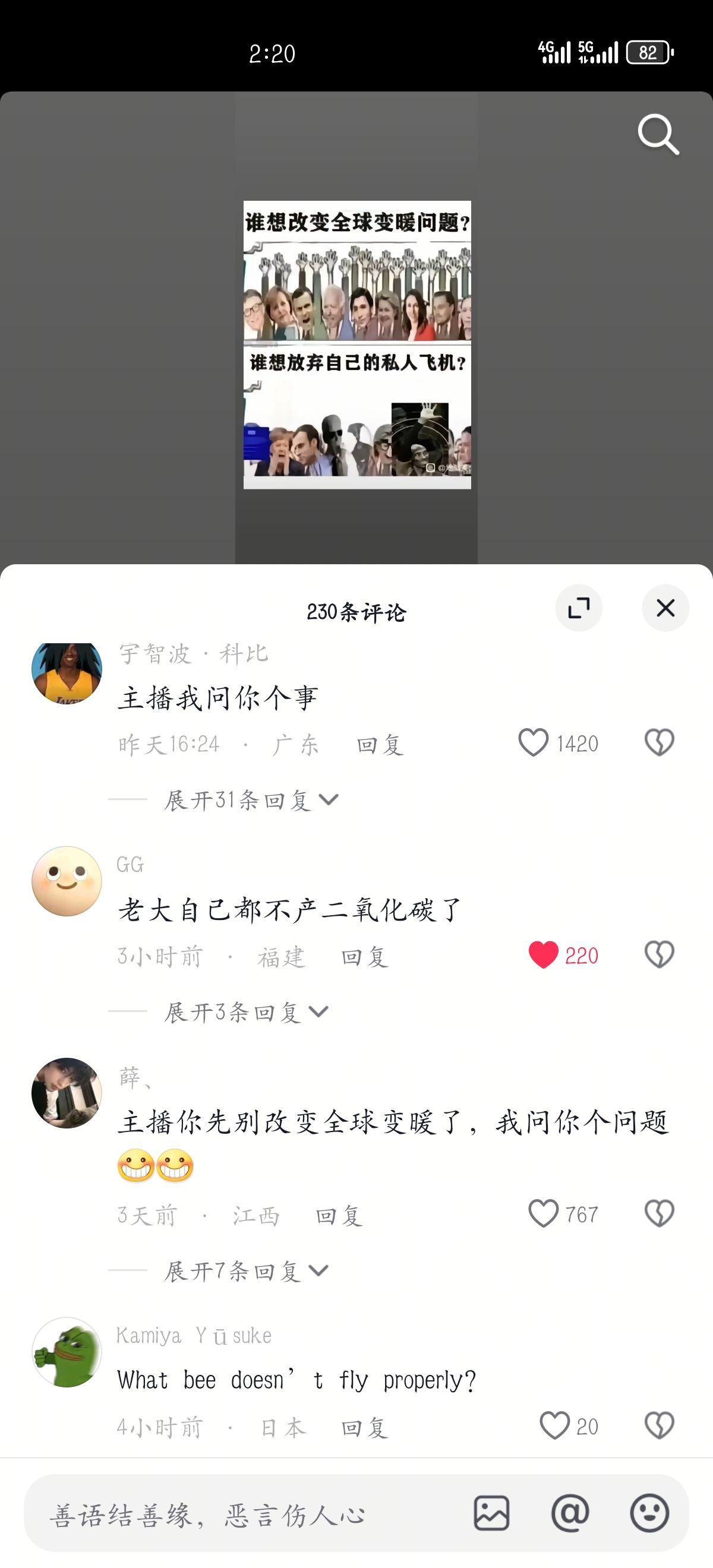Like the comment by 宇智波·科比
713x1568 pixels.
click(534, 743)
